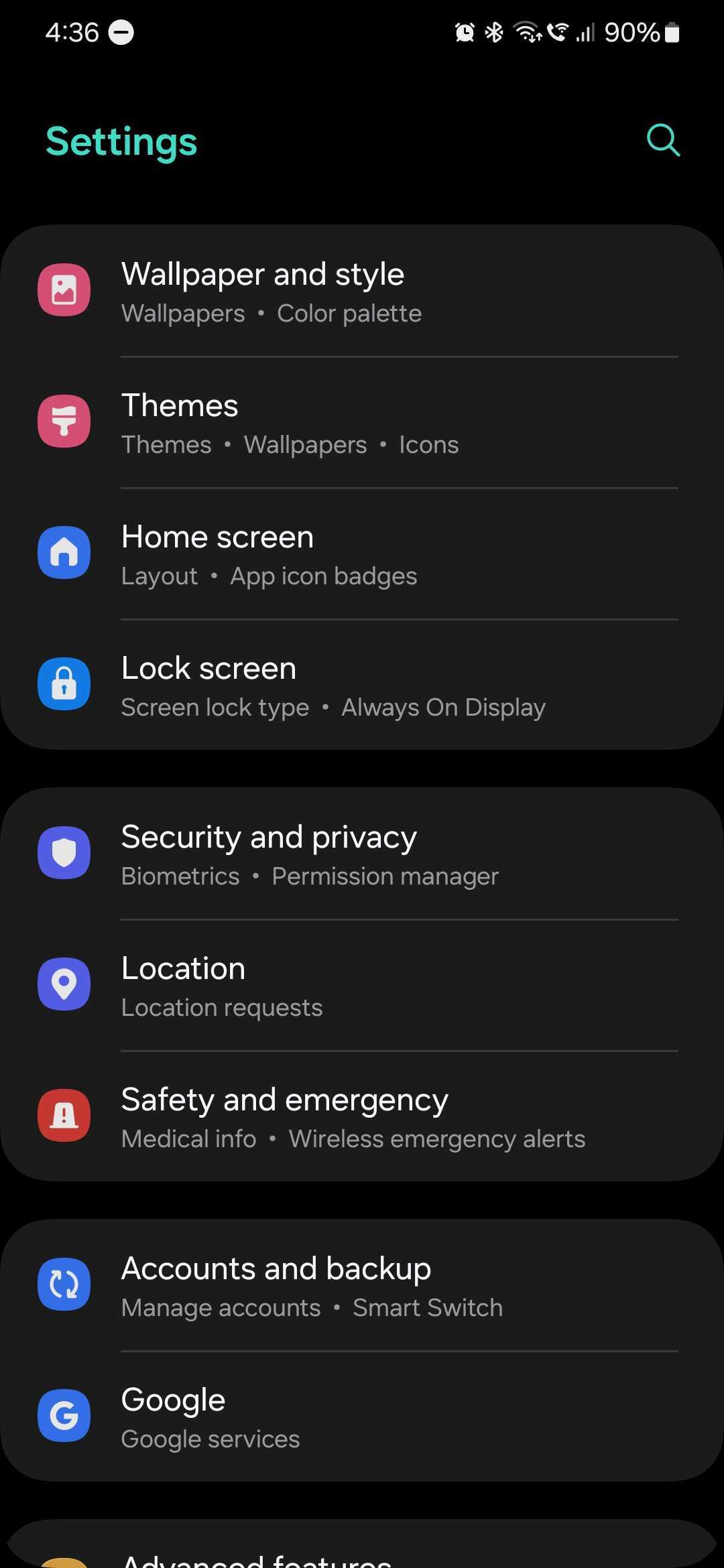
Task: View Location settings
Action: coord(362,986)
